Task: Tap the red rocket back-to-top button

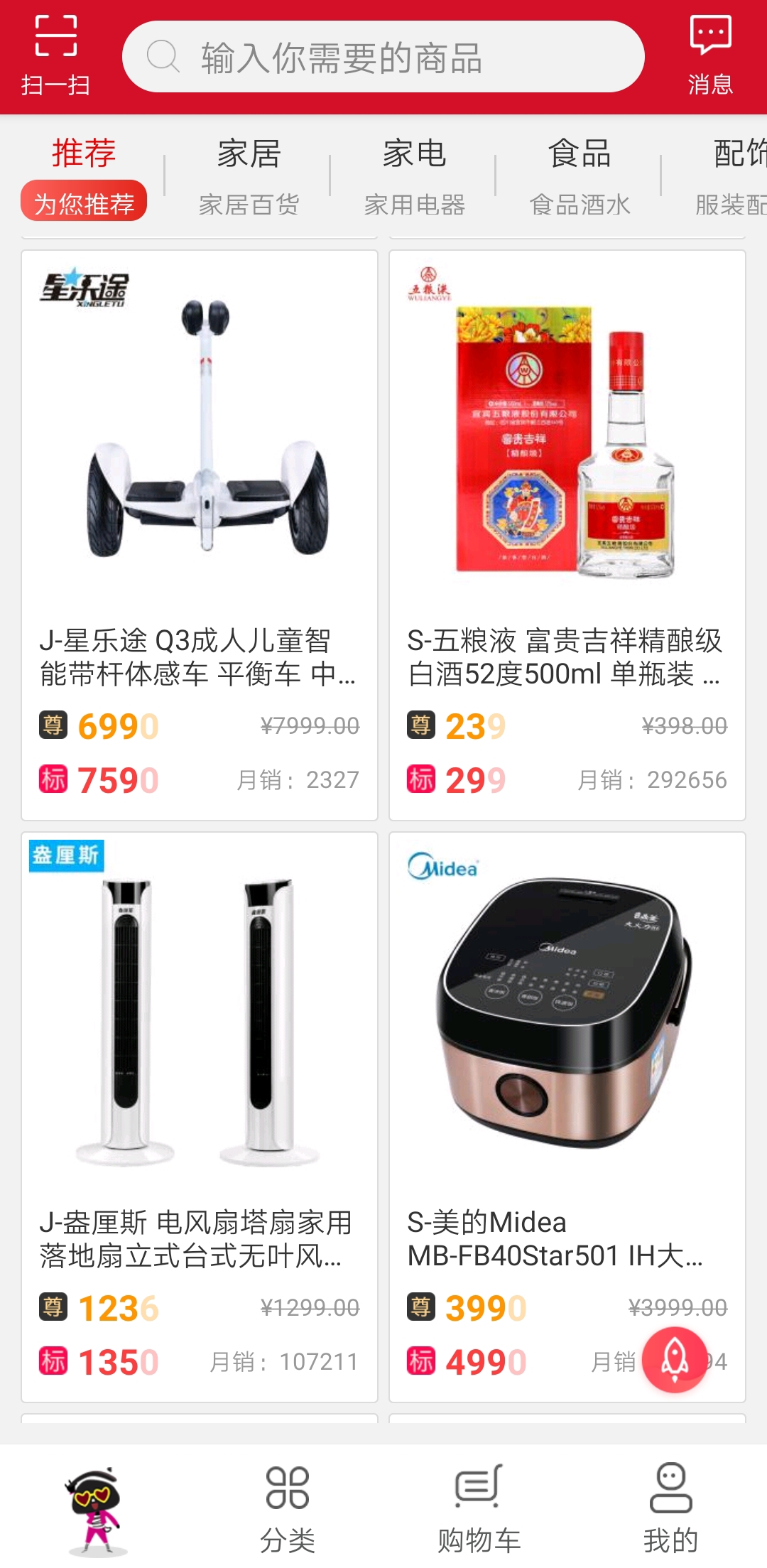Action: pyautogui.click(x=675, y=1359)
